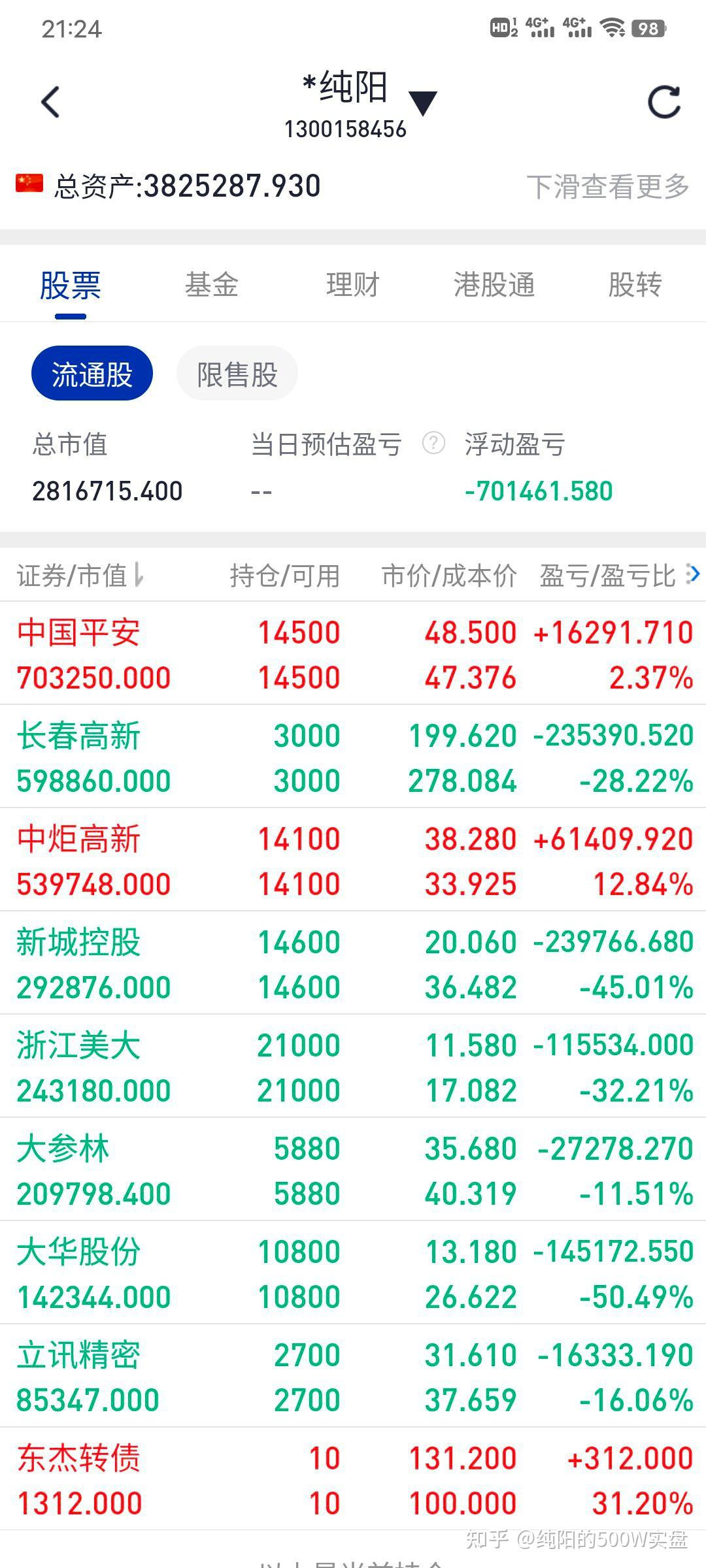
Task: Open the account switcher dropdown arrow
Action: [423, 103]
